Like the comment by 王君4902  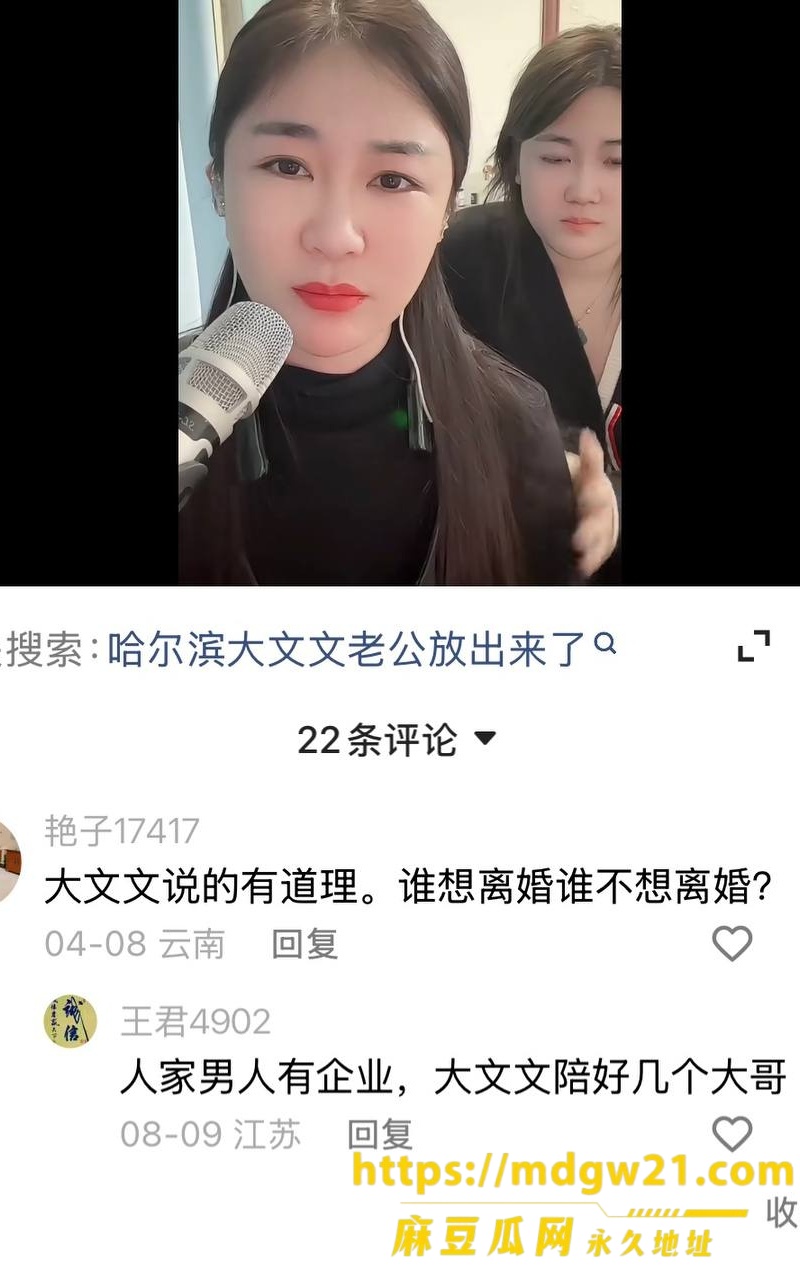[732, 1133]
